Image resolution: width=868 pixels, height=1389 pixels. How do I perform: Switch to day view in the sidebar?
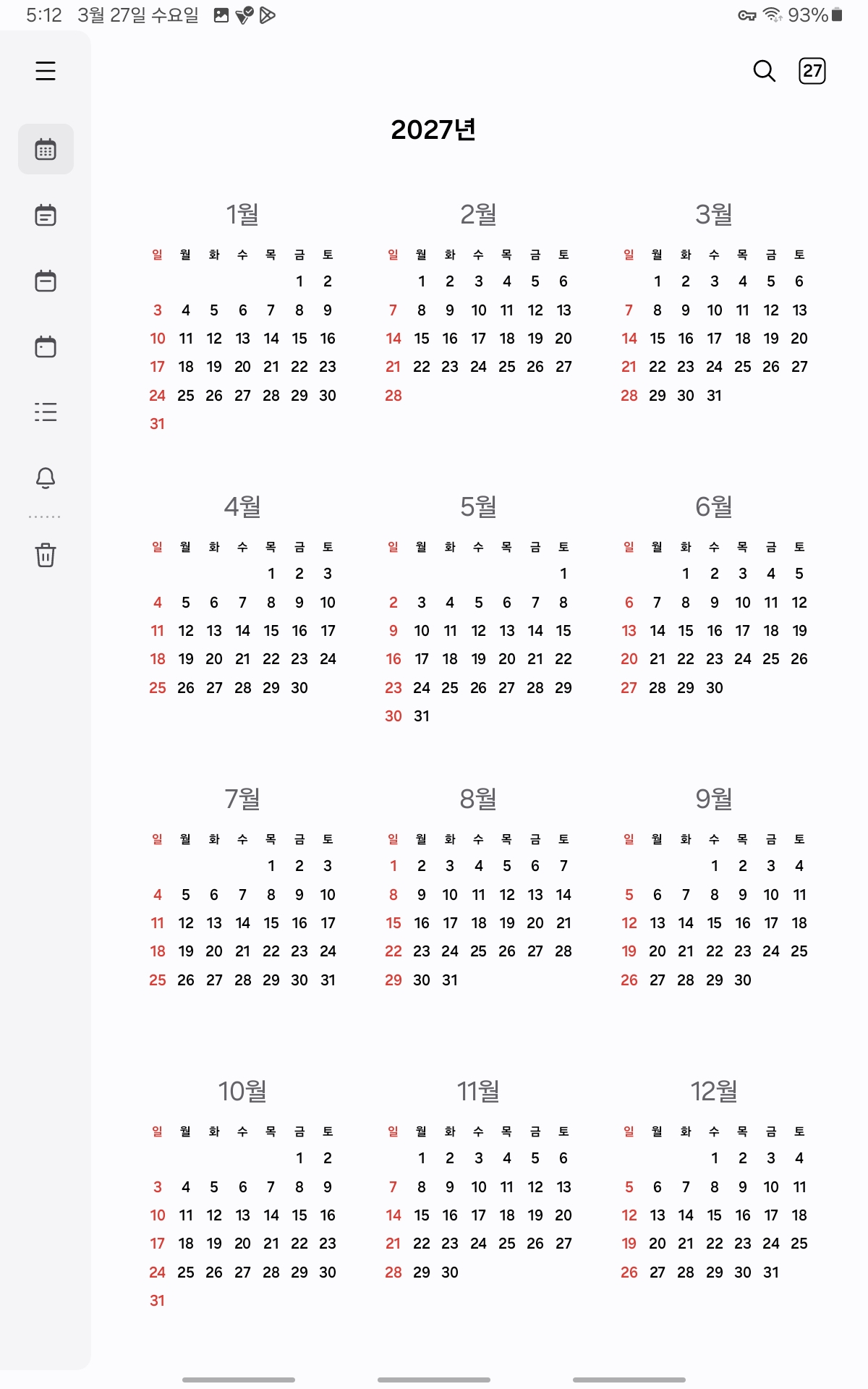(46, 347)
